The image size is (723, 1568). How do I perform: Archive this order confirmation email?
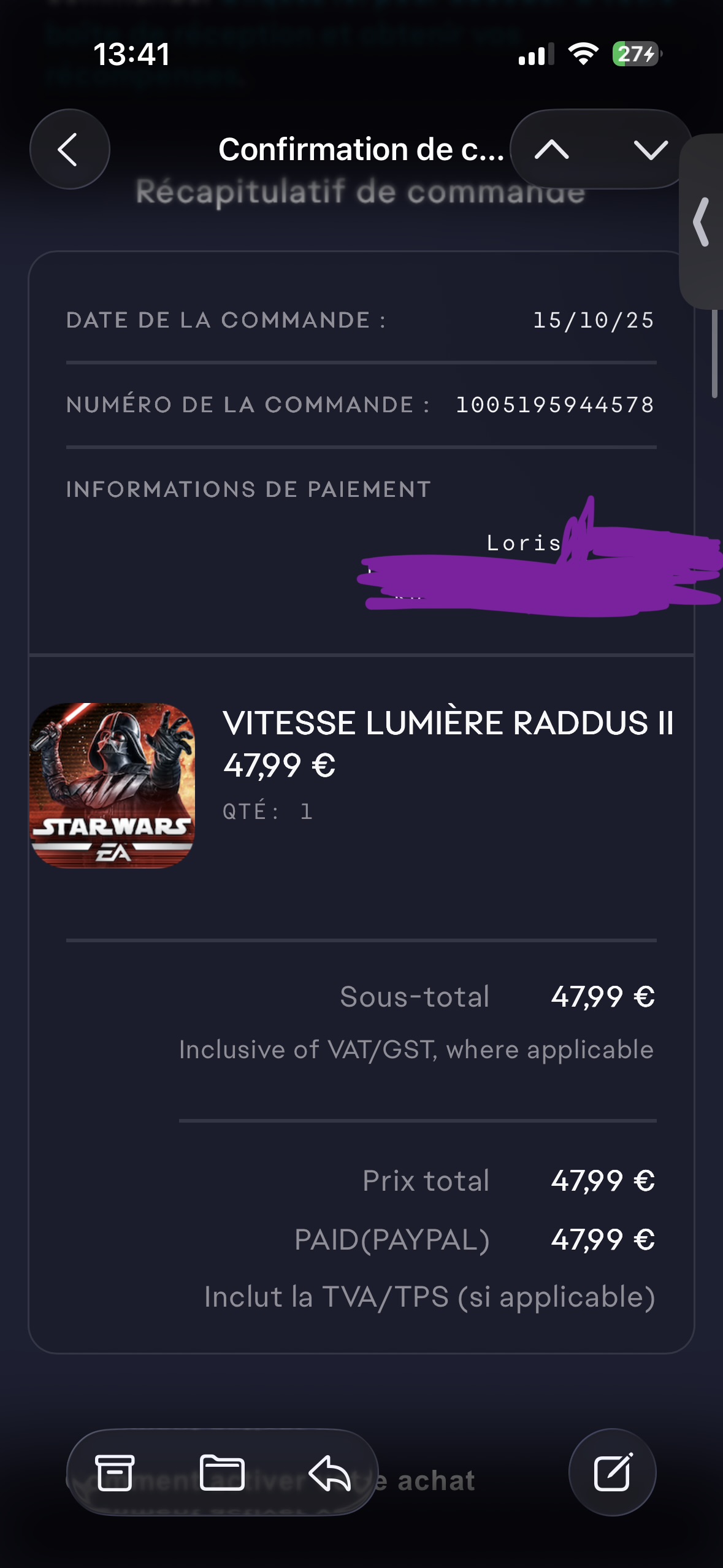click(115, 1472)
